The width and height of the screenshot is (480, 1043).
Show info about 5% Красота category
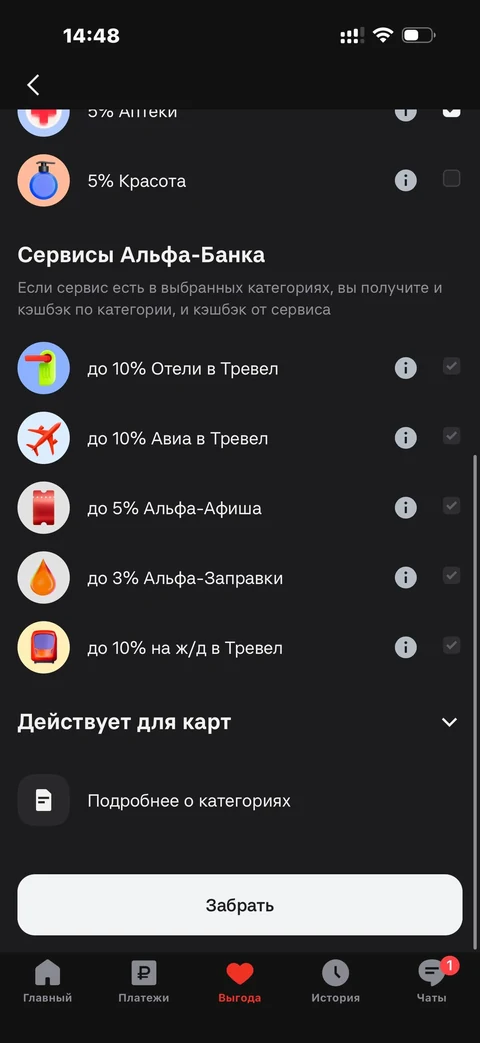pyautogui.click(x=406, y=180)
